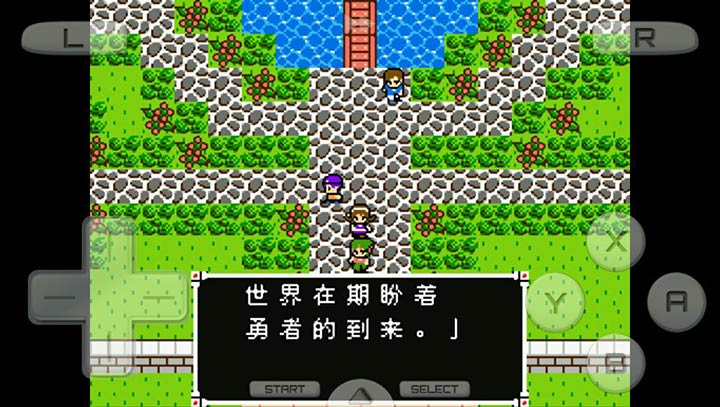Tap the SELECT button

pos(434,389)
